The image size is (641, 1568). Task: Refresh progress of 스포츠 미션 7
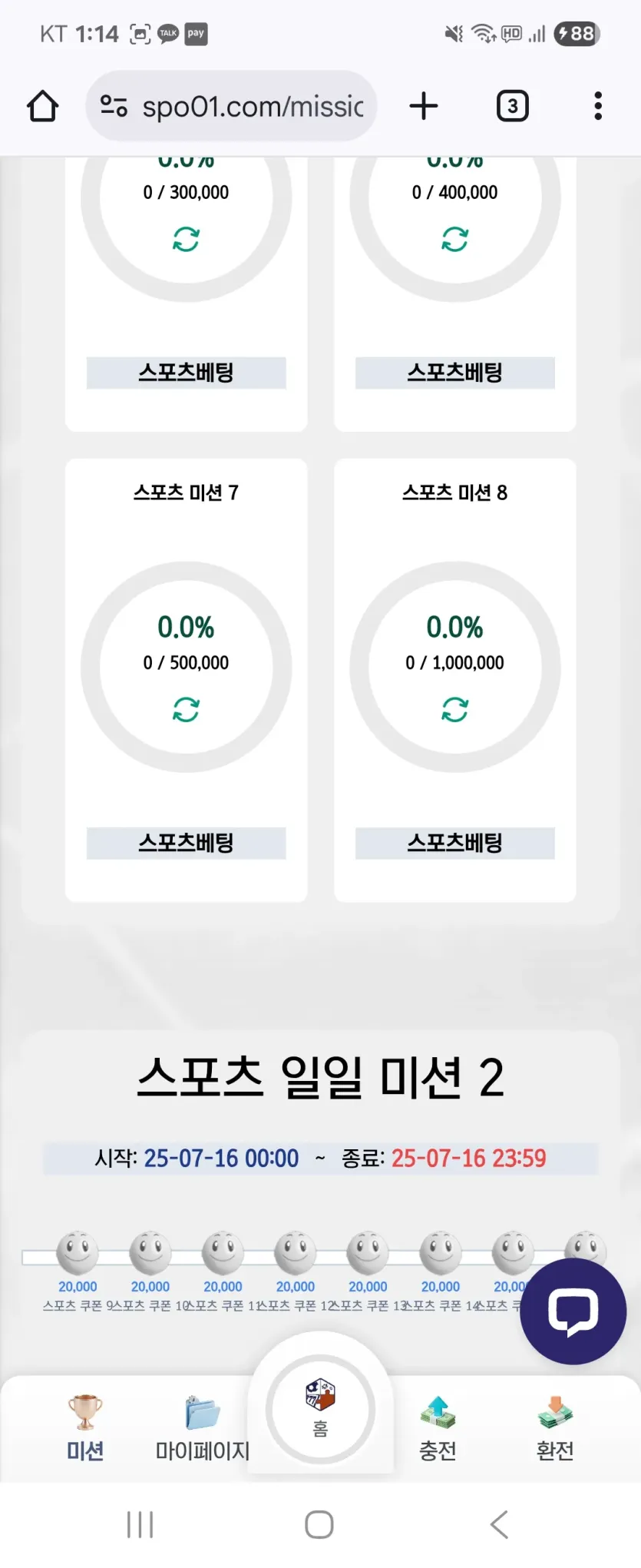click(186, 710)
